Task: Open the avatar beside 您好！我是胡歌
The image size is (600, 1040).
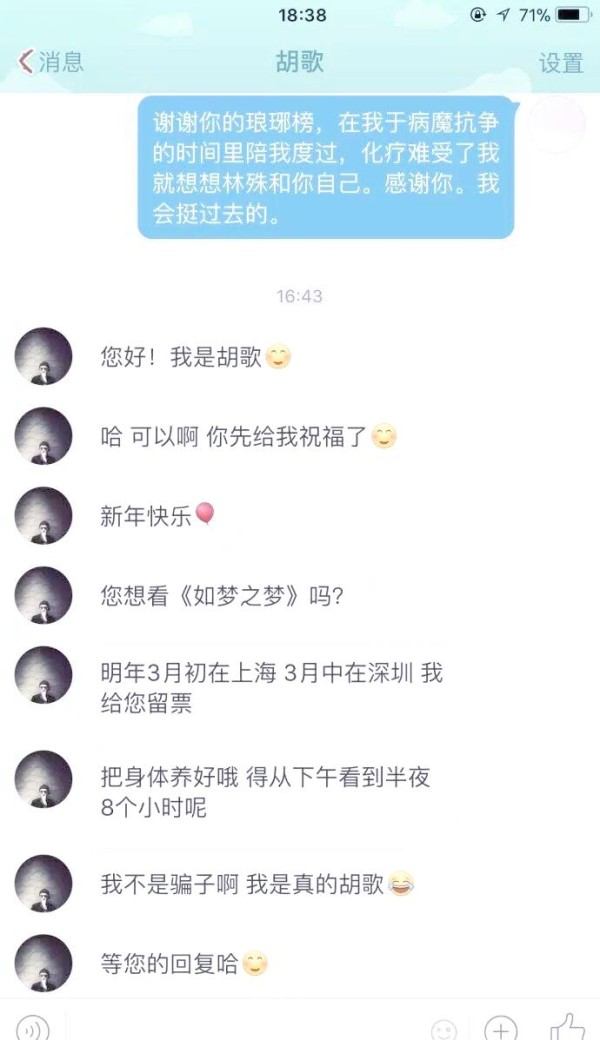Action: click(x=43, y=356)
